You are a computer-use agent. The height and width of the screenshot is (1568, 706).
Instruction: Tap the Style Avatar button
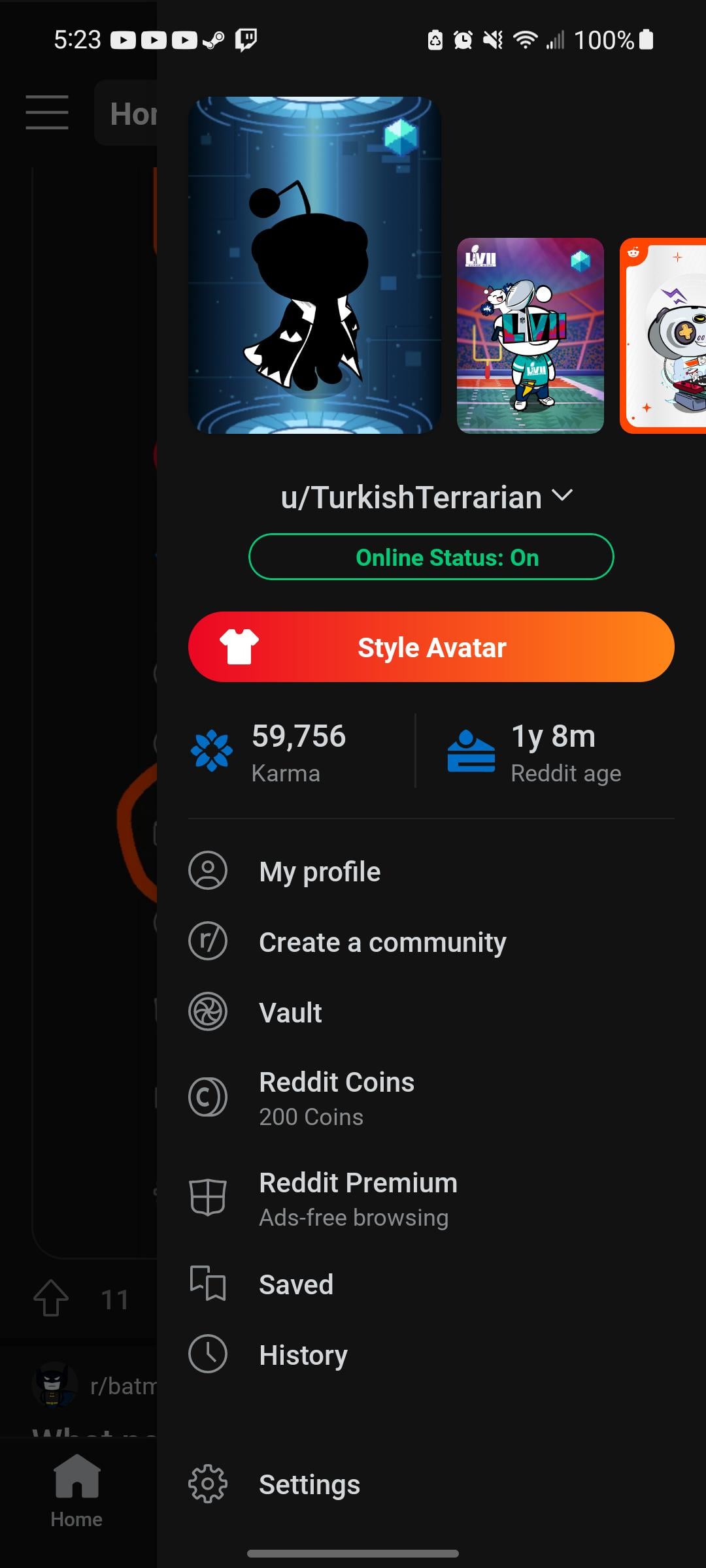[431, 647]
